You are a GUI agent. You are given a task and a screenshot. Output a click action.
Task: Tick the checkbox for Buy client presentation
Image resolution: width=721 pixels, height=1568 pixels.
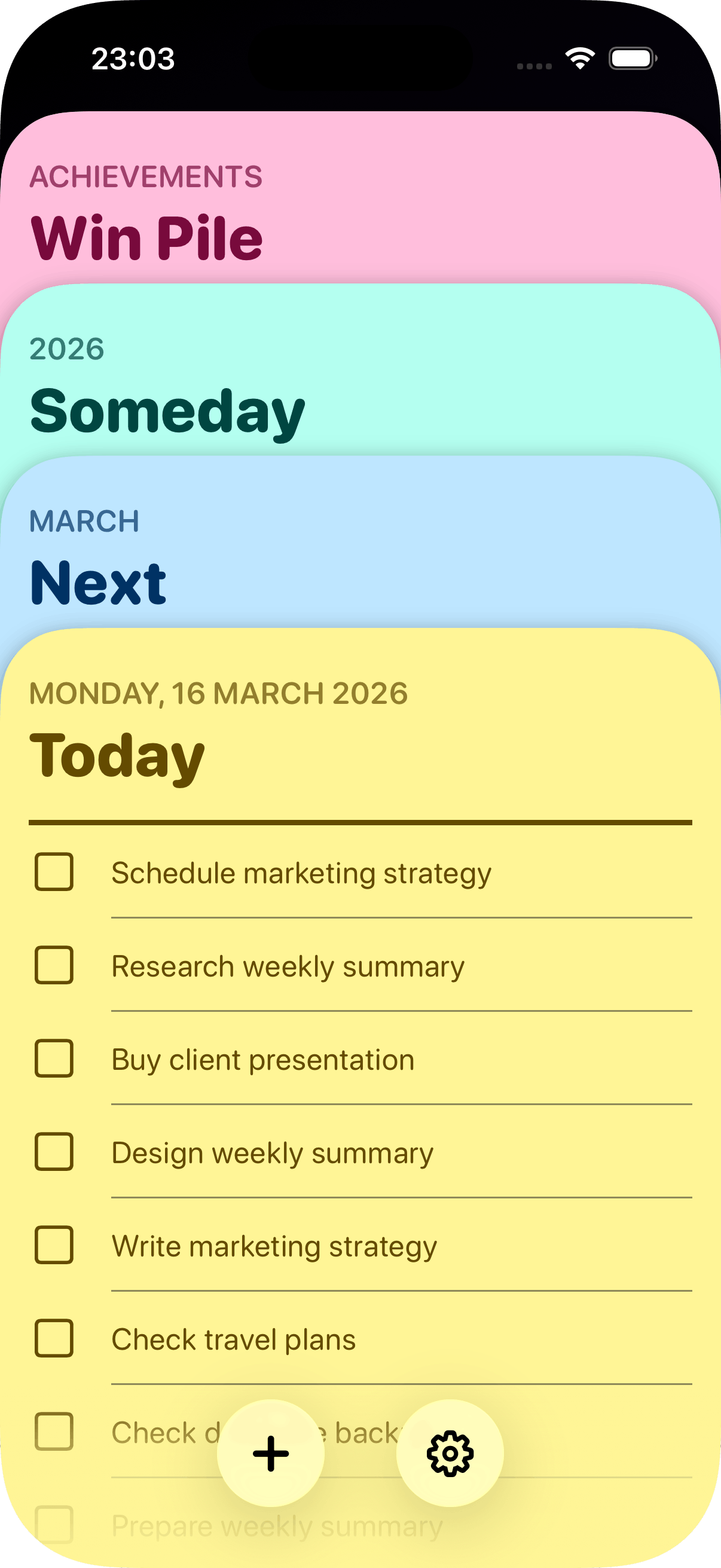(x=54, y=1059)
